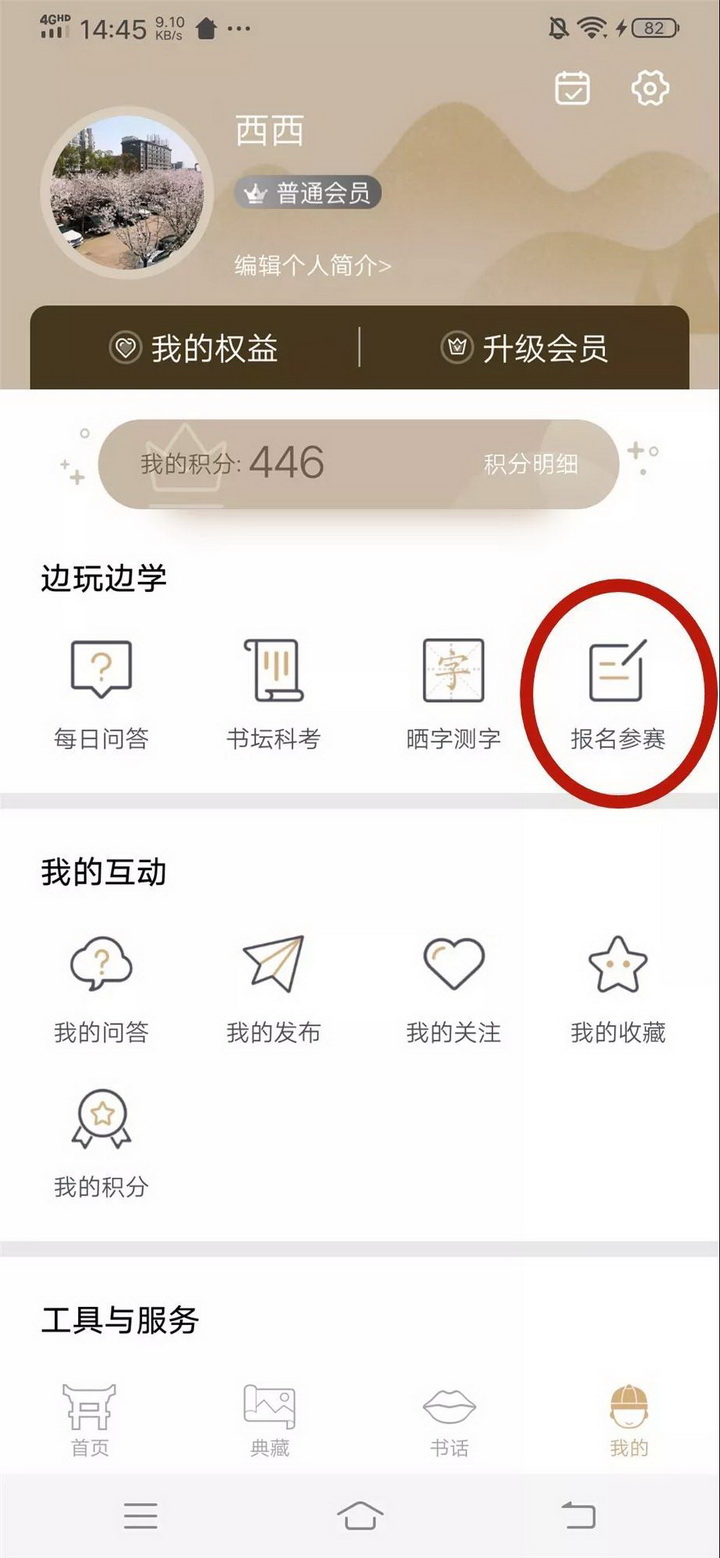720x1558 pixels.
Task: Open 我的权益 benefits
Action: [194, 348]
